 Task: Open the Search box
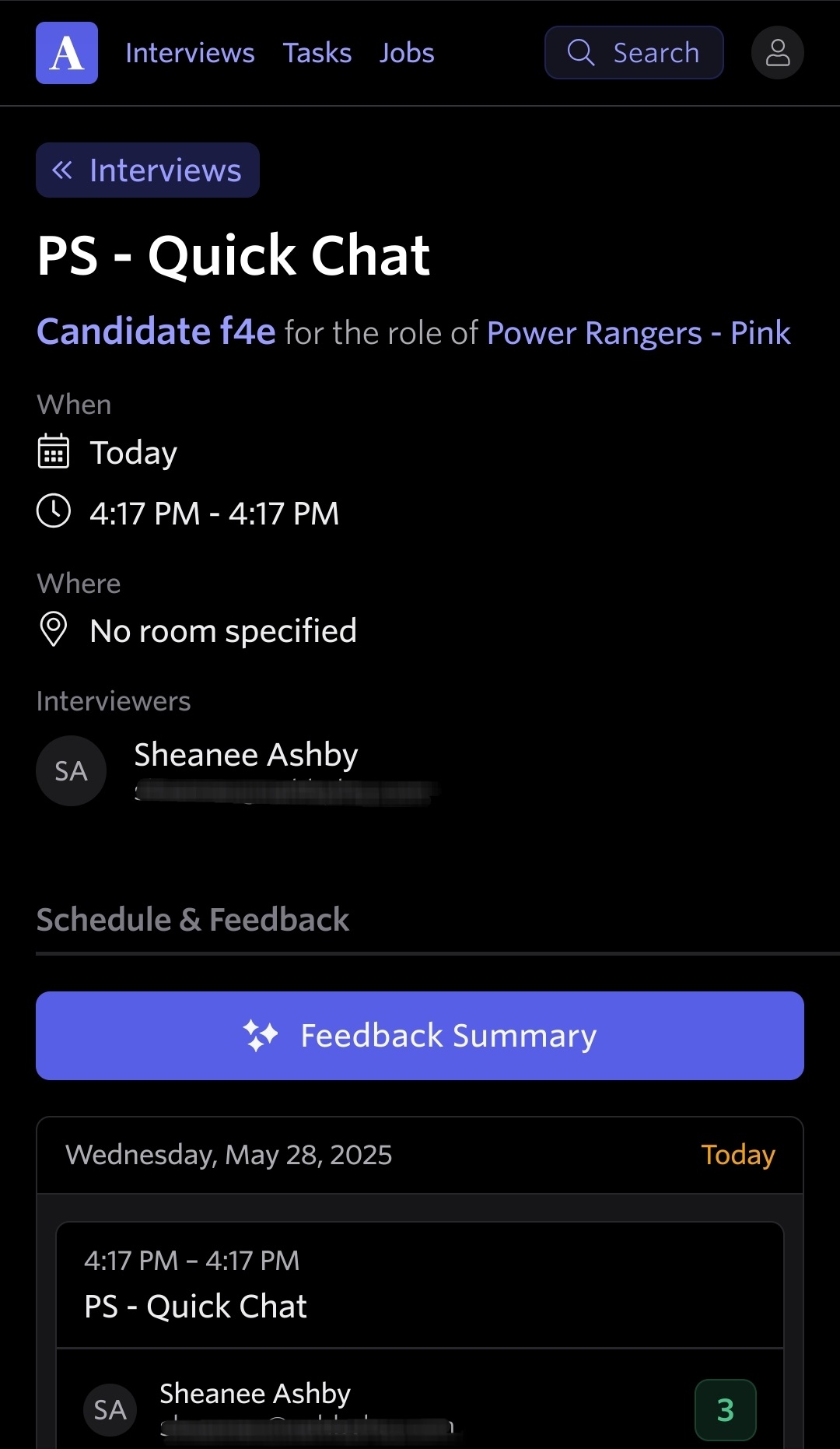(x=634, y=53)
